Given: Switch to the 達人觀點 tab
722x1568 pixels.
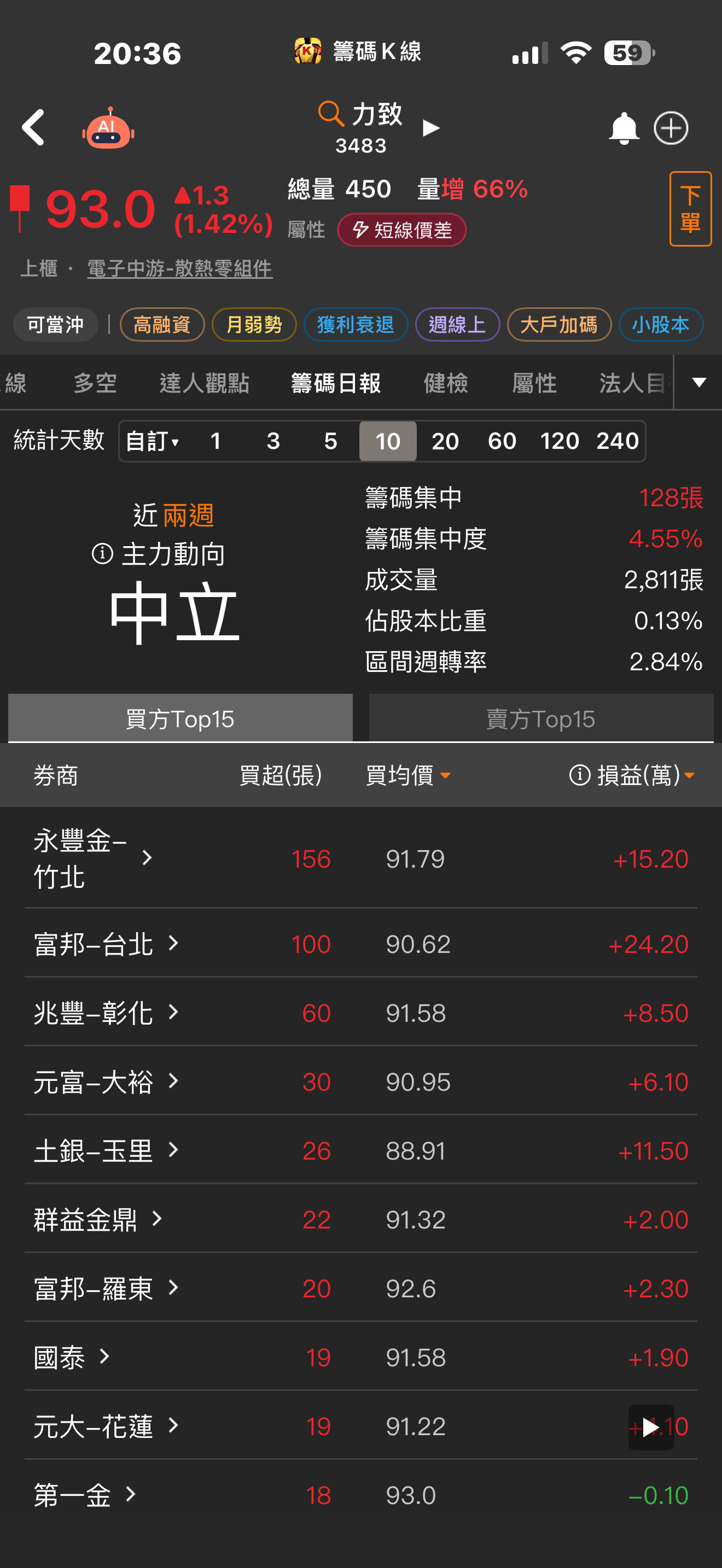Looking at the screenshot, I should coord(205,383).
